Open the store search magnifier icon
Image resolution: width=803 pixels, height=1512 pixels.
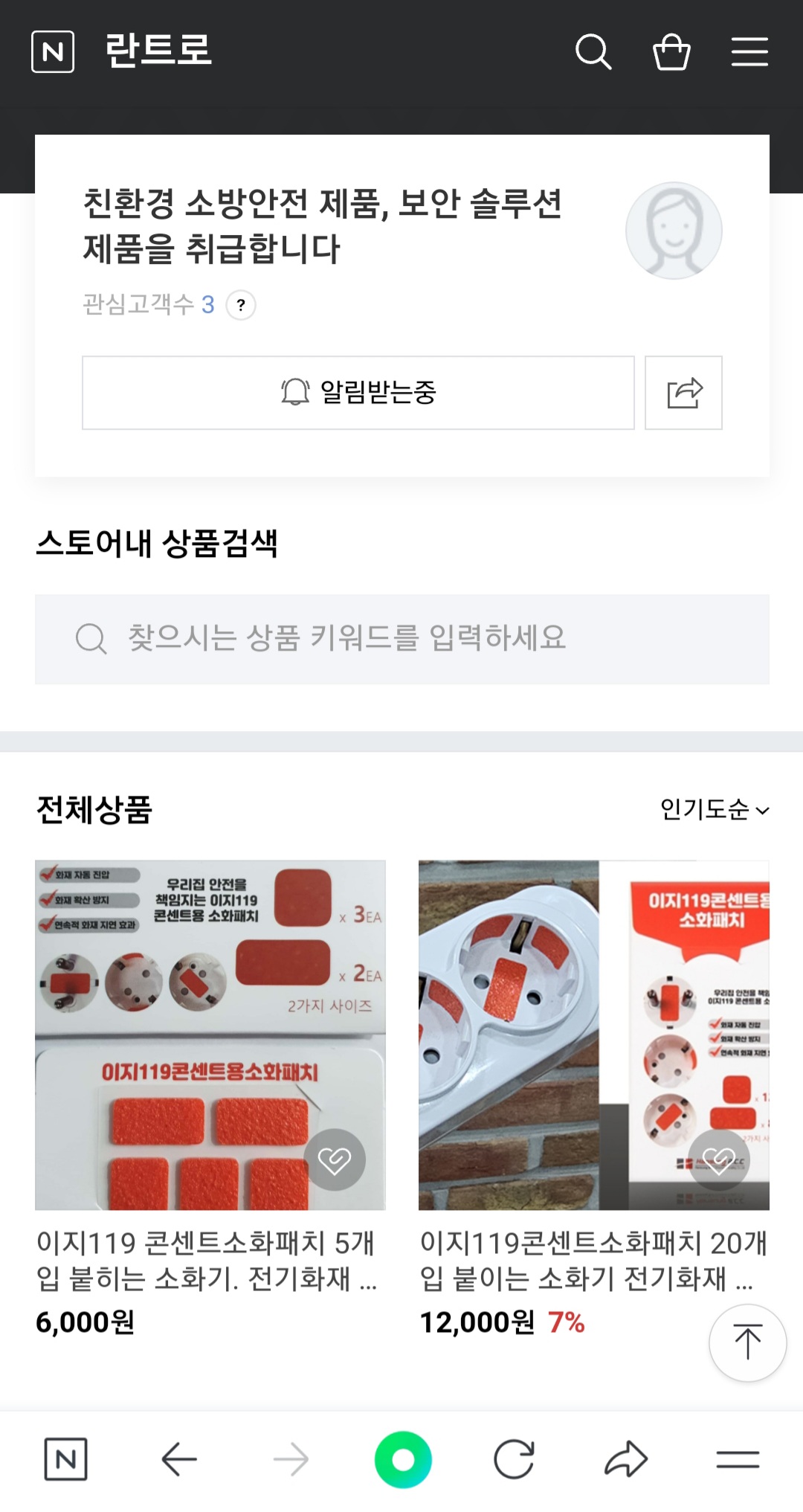point(593,51)
